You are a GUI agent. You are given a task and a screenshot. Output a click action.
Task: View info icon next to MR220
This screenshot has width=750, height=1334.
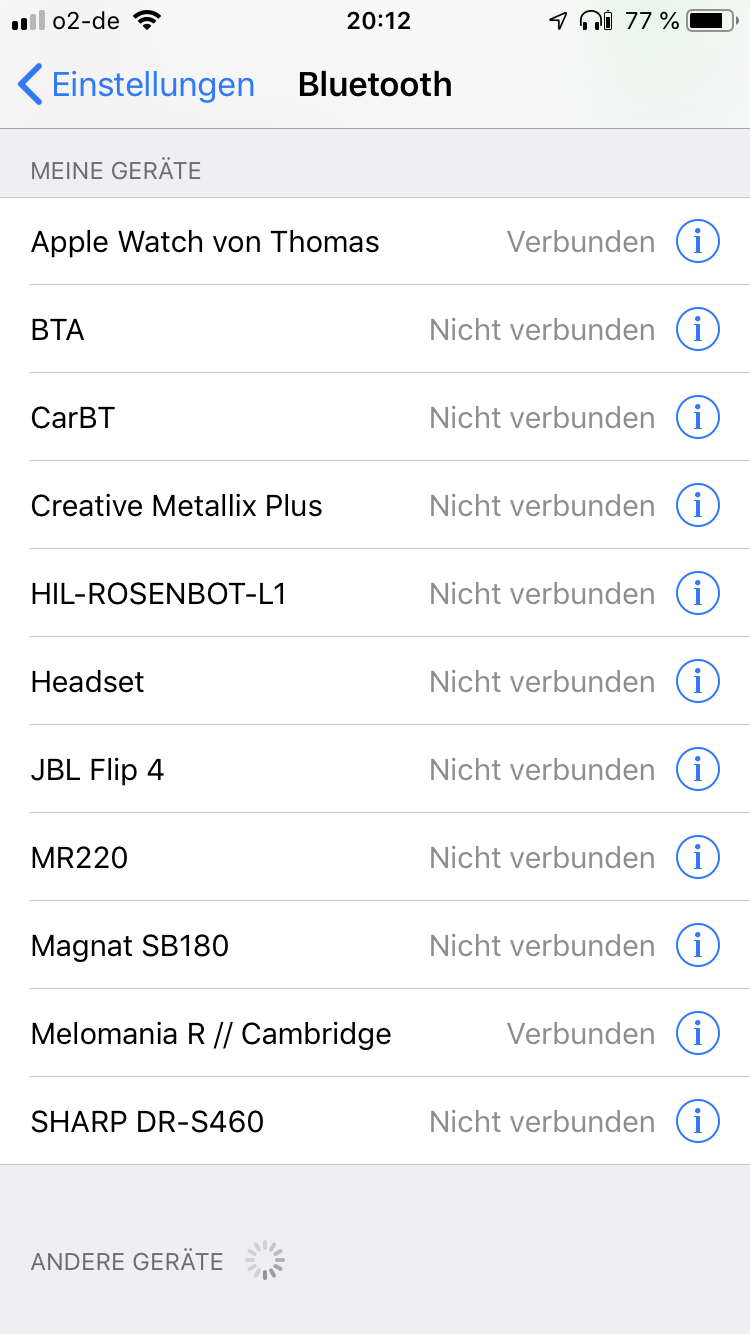point(698,858)
